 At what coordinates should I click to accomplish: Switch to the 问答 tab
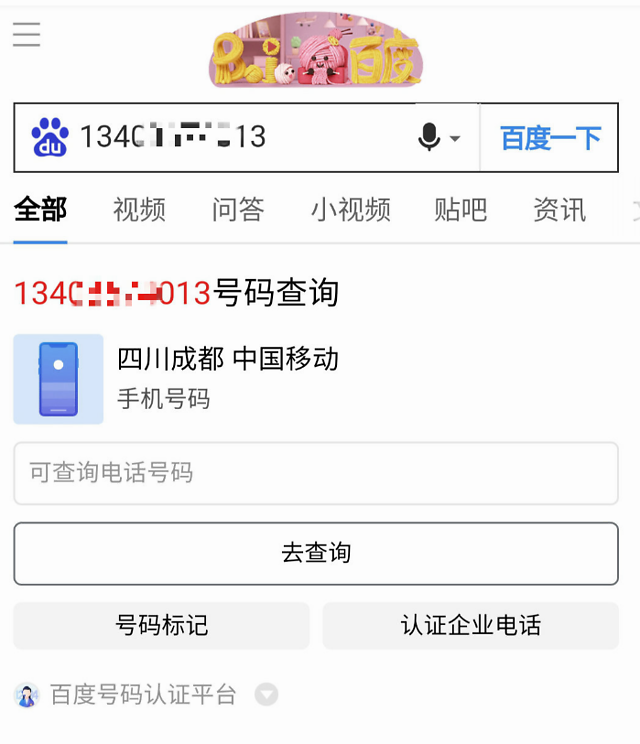click(238, 209)
